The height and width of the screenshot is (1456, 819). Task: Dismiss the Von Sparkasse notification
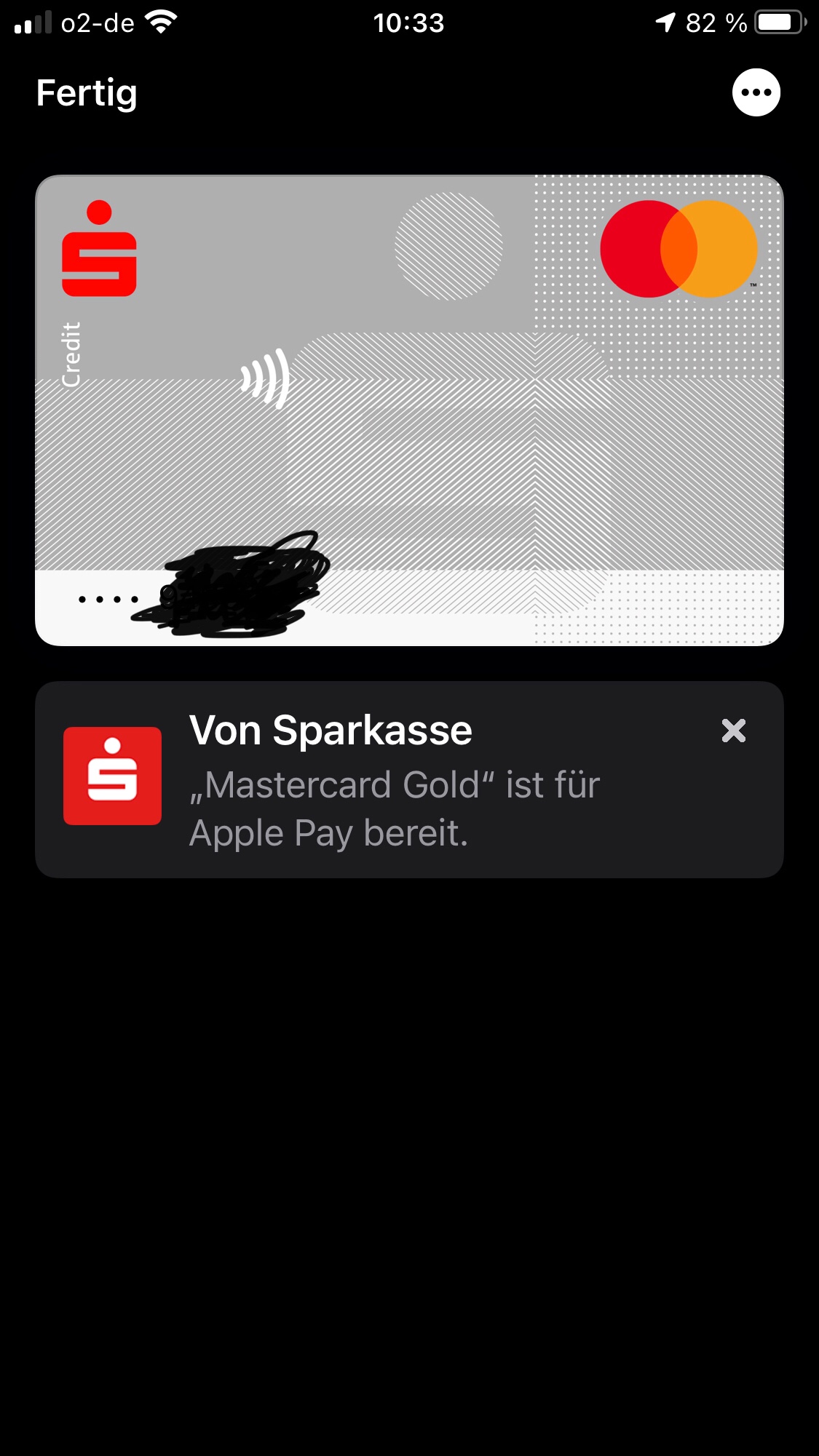[x=733, y=730]
